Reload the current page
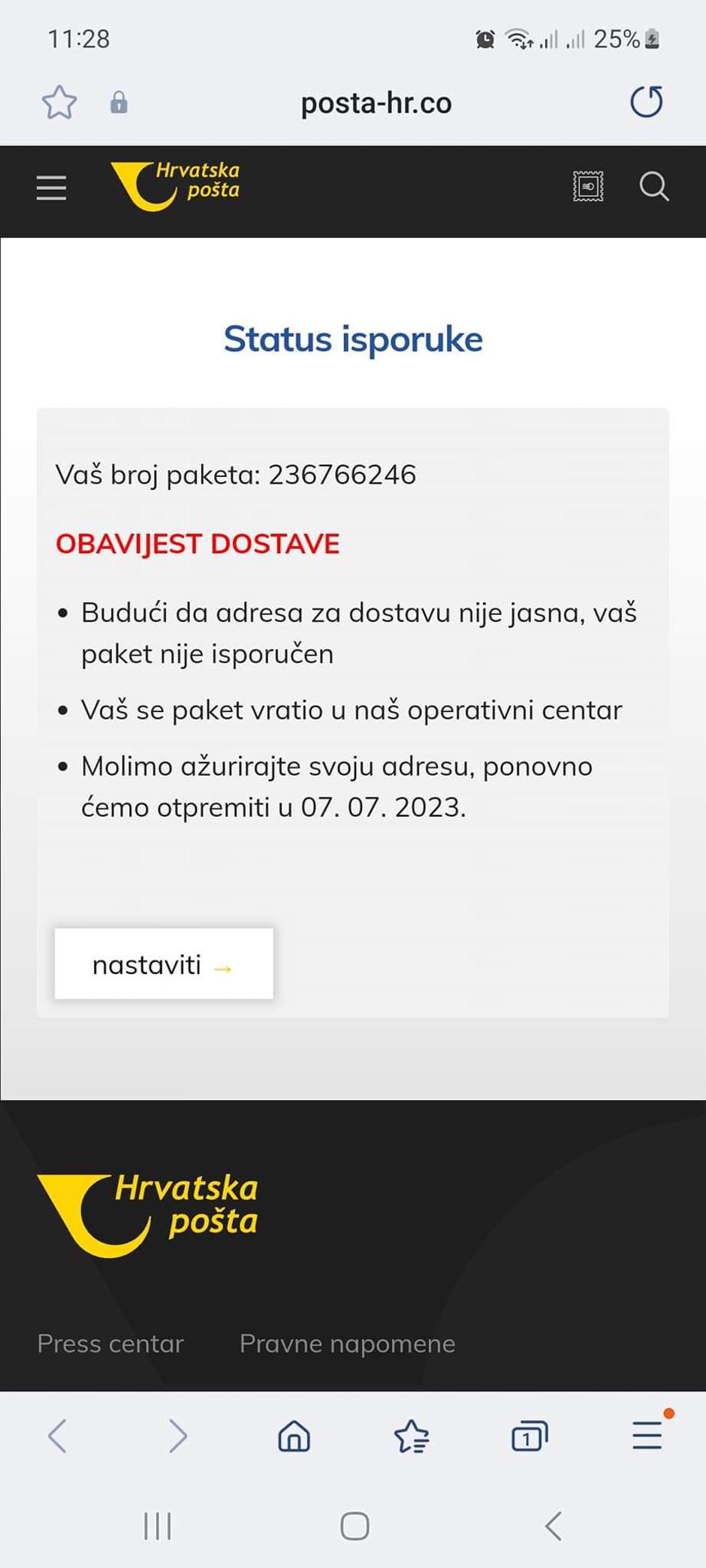 click(646, 102)
